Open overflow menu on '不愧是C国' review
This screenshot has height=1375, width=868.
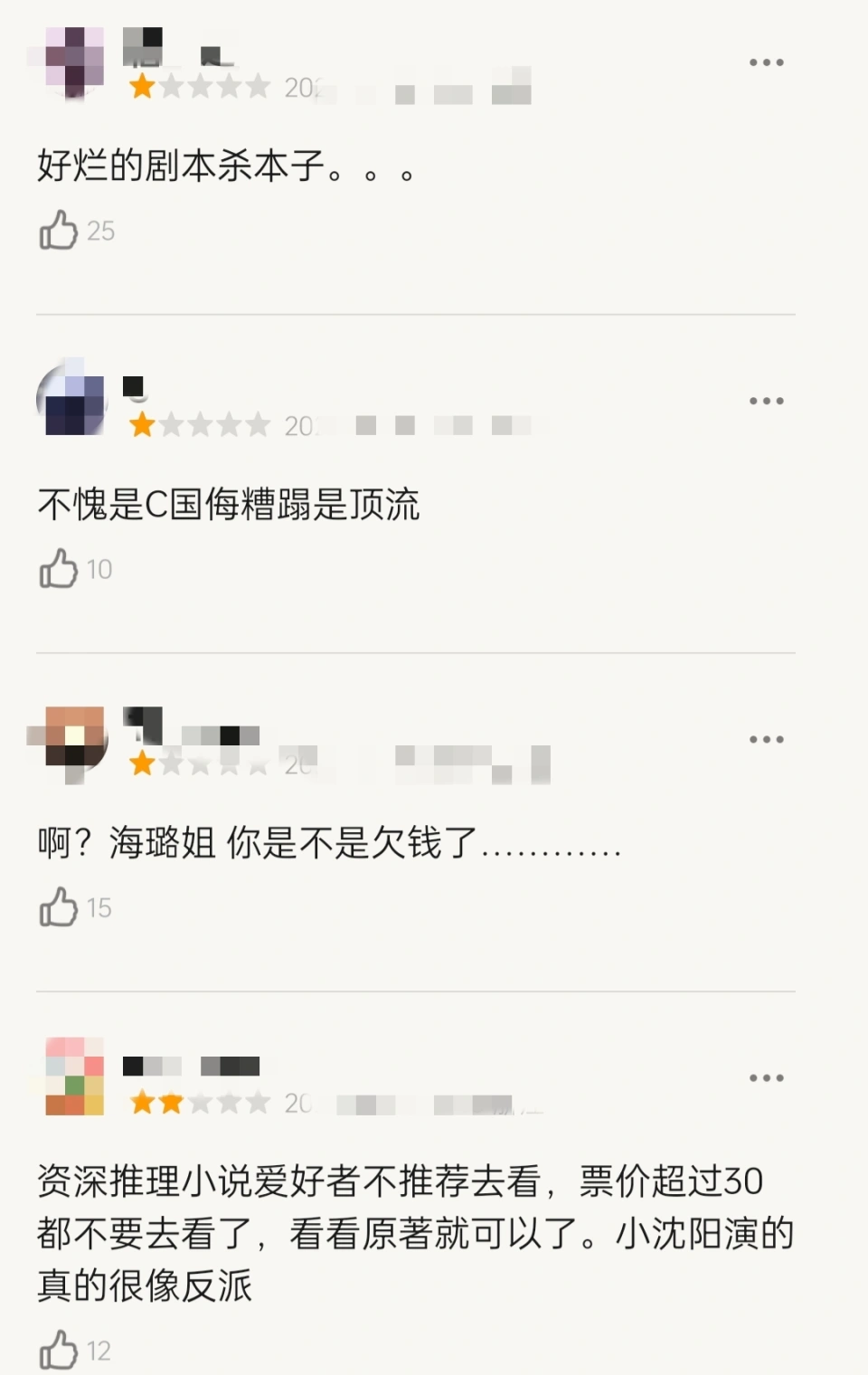(766, 401)
